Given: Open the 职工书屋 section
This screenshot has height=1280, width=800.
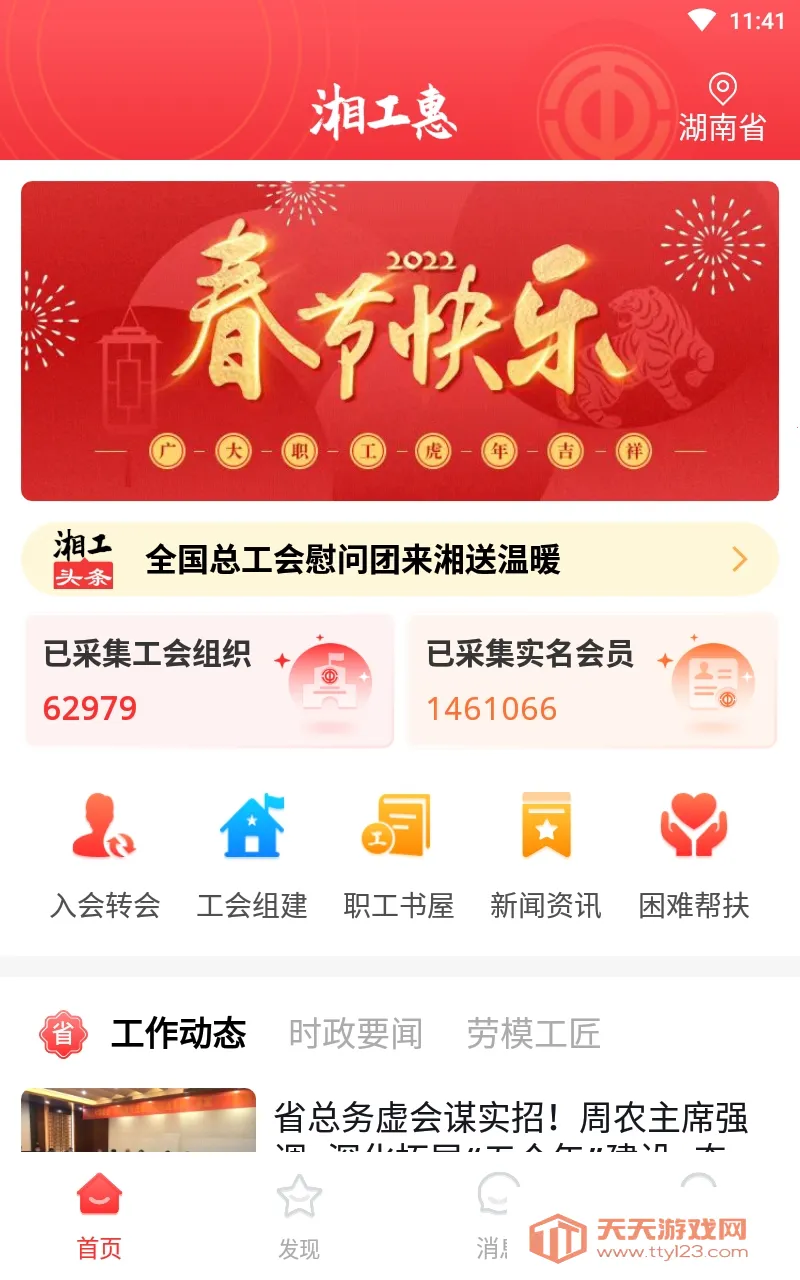Looking at the screenshot, I should (398, 855).
